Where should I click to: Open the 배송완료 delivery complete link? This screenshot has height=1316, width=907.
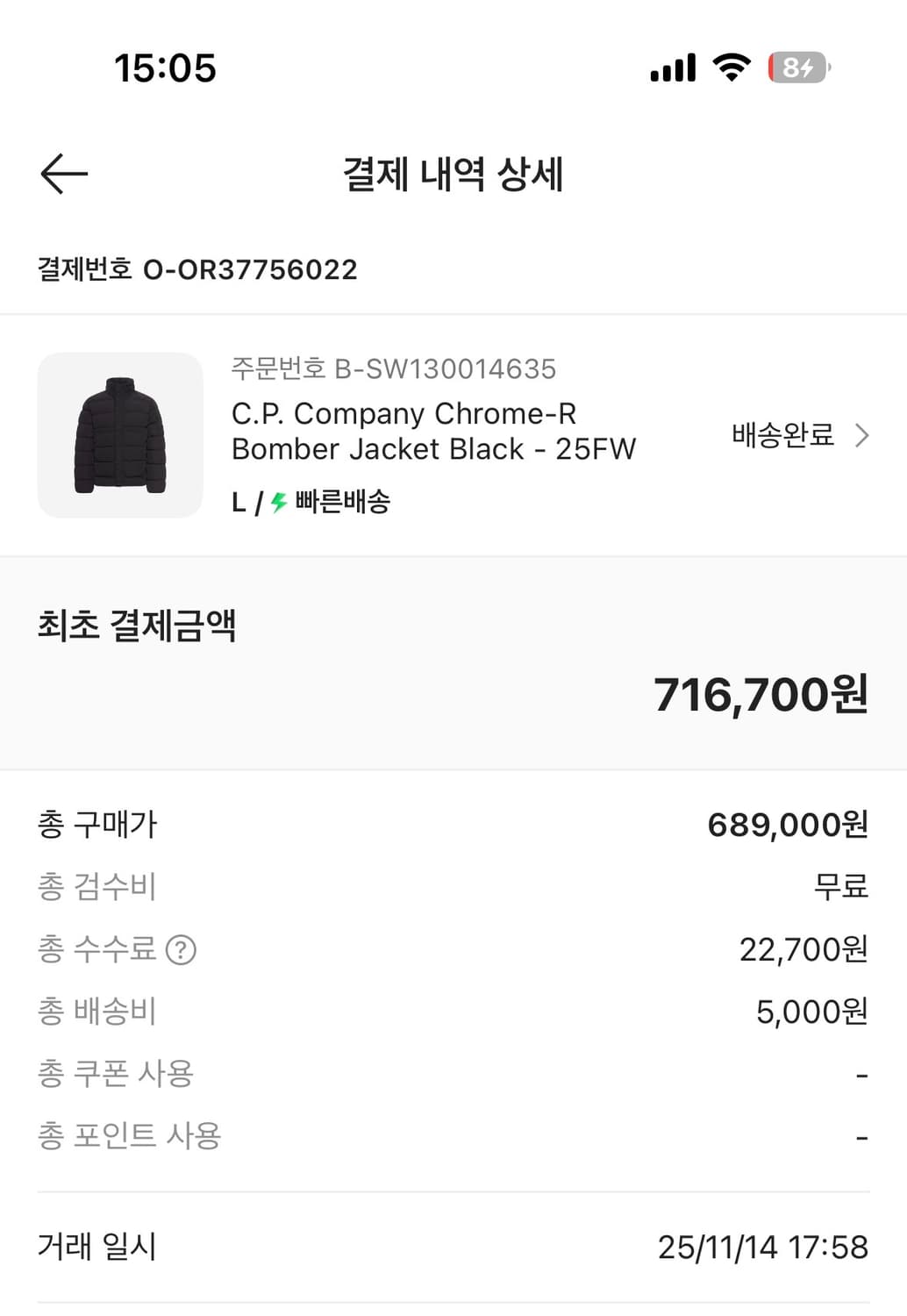click(x=782, y=434)
